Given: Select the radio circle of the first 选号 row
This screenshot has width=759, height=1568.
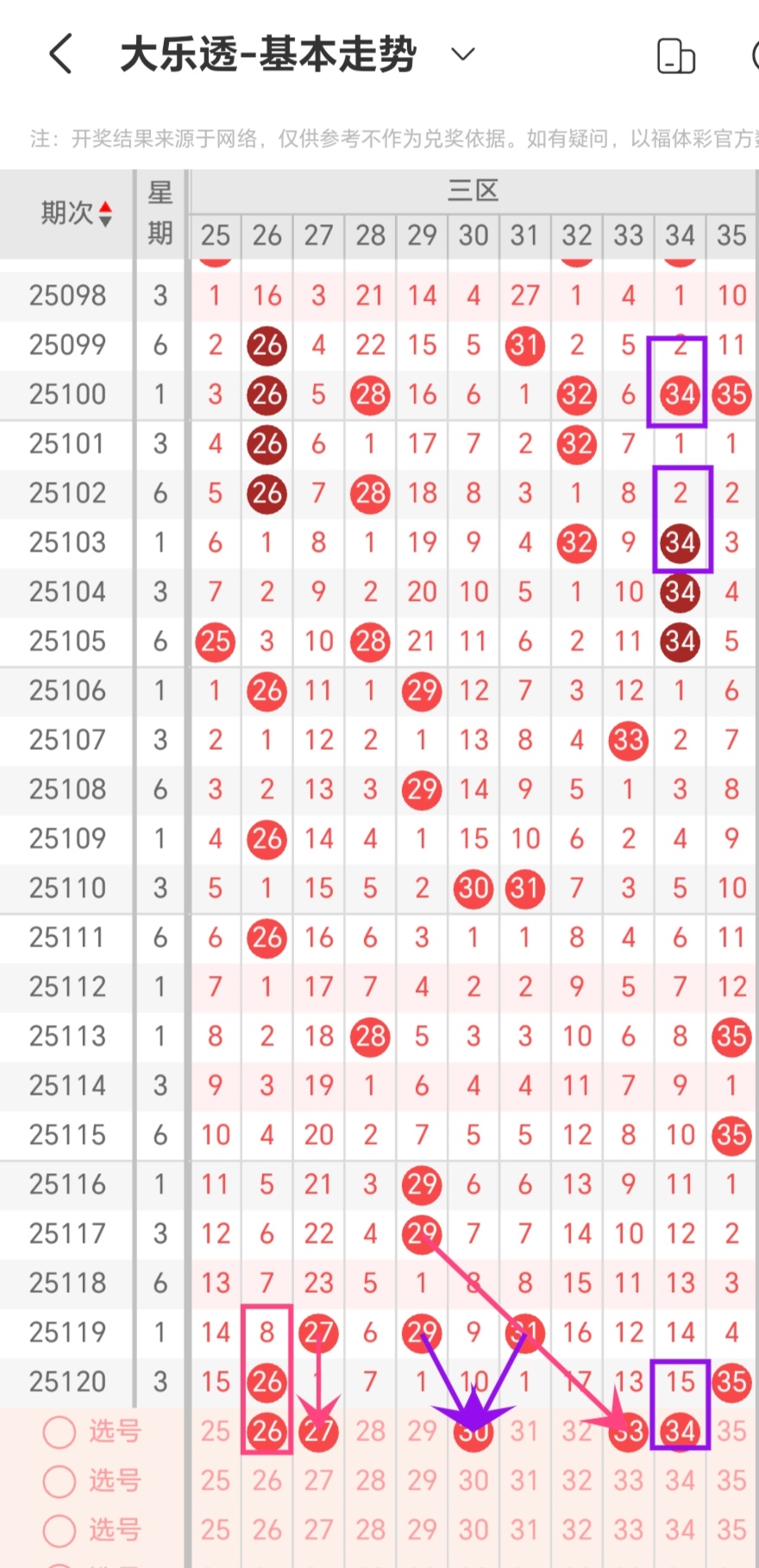Looking at the screenshot, I should tap(60, 1432).
